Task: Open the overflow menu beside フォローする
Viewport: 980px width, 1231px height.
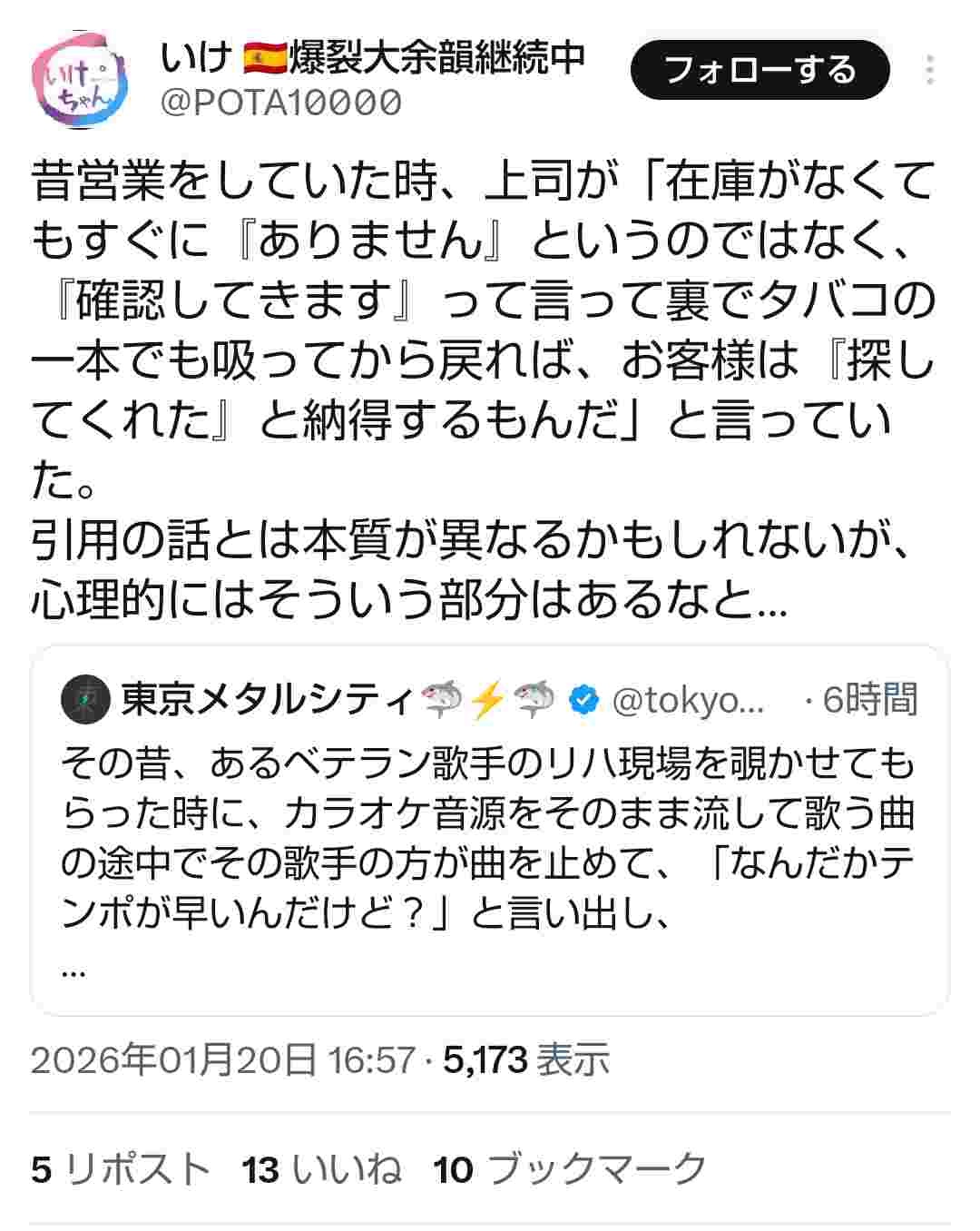Action: tap(930, 70)
